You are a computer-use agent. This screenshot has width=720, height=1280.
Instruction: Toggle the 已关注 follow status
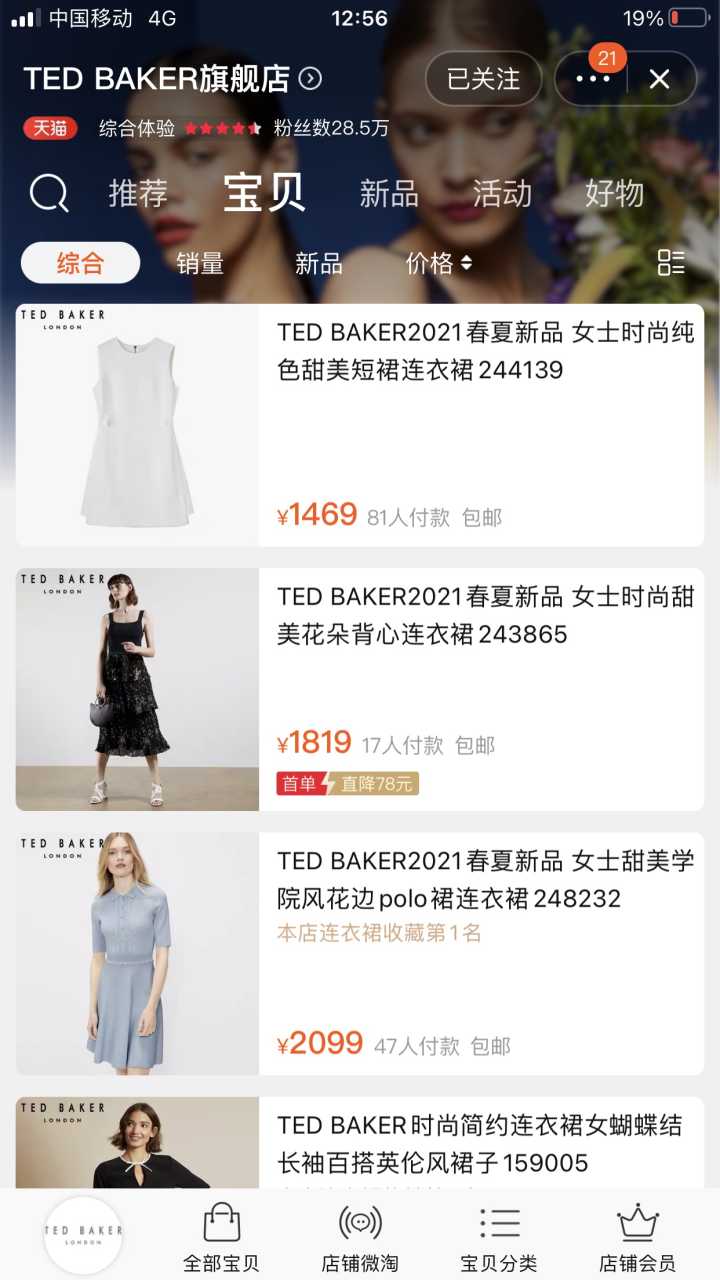(x=483, y=78)
